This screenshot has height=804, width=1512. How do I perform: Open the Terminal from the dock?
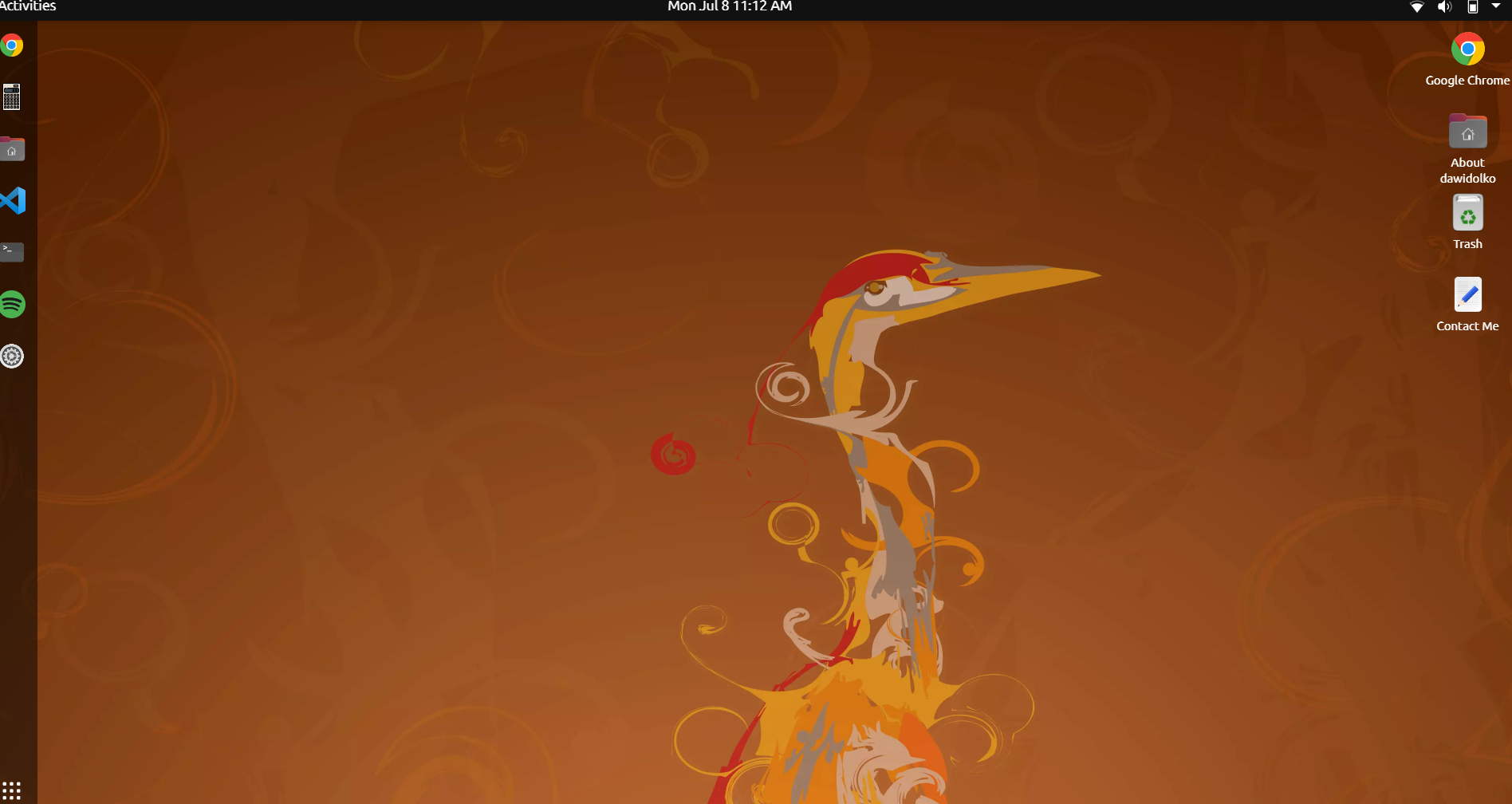(x=12, y=252)
